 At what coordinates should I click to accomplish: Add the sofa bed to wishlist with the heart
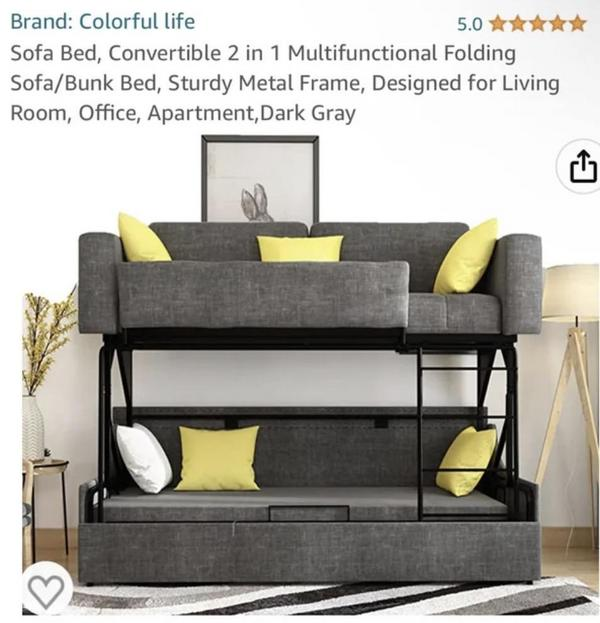tap(45, 590)
